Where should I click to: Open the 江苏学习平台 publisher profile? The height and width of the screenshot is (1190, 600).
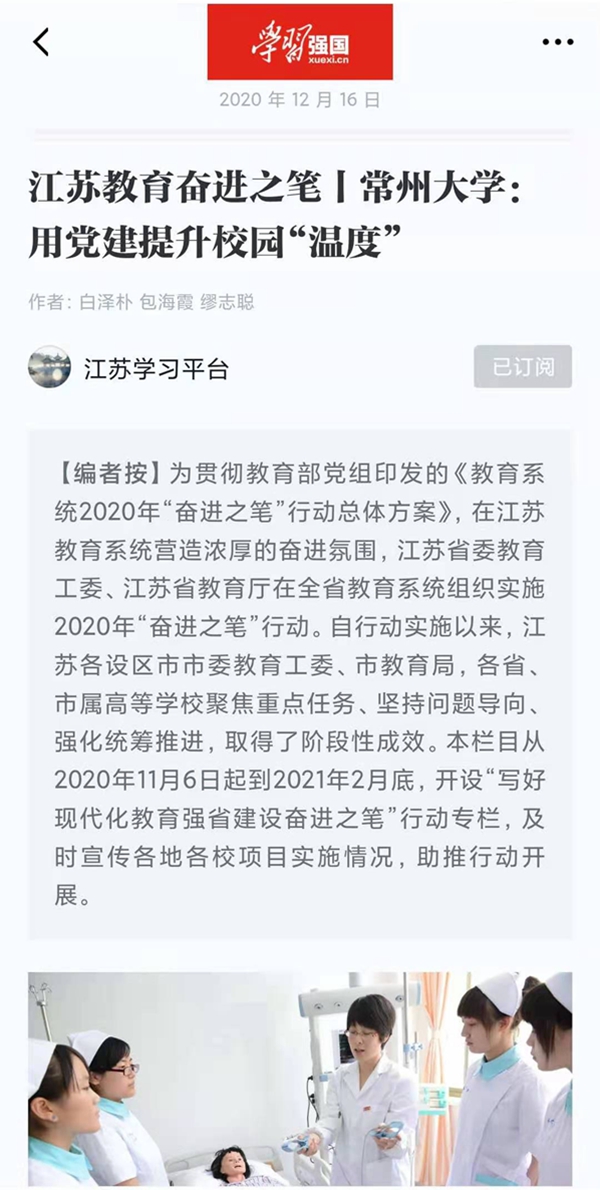(155, 369)
